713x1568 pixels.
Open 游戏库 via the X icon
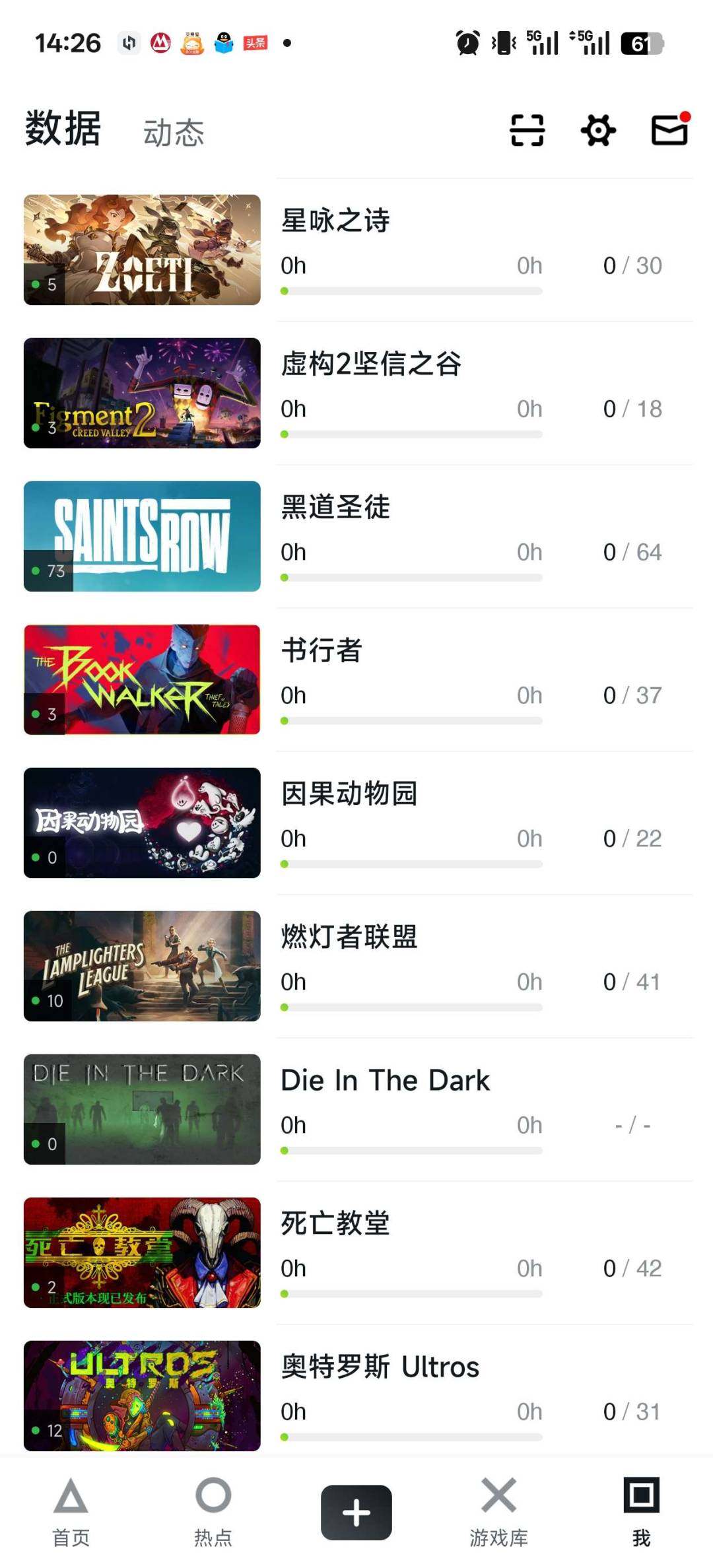tap(498, 1512)
